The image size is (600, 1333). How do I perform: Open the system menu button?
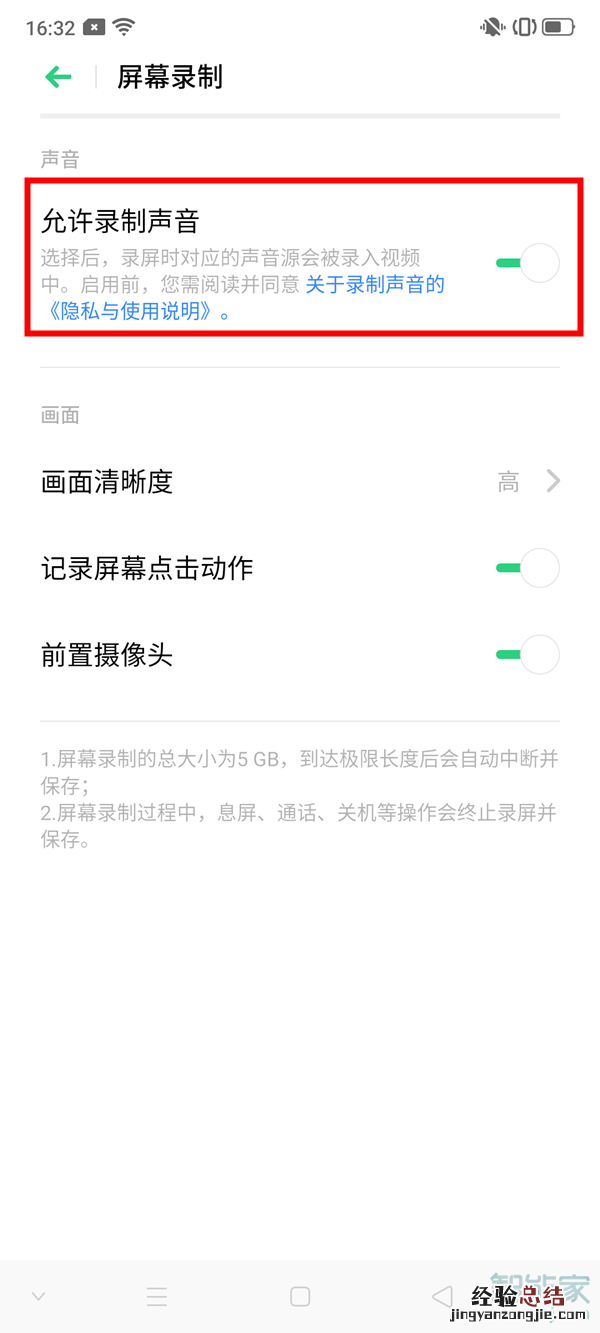pyautogui.click(x=157, y=1297)
